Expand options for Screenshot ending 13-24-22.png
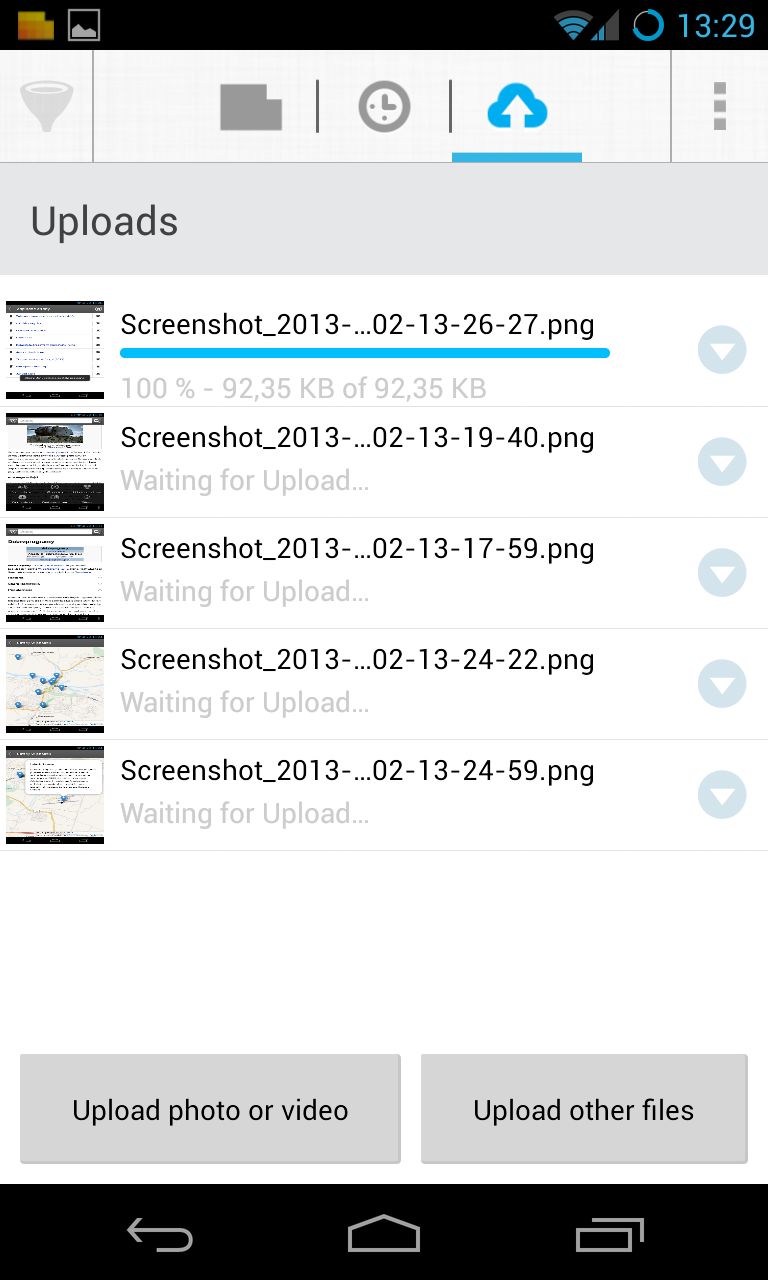The image size is (768, 1280). [x=722, y=683]
